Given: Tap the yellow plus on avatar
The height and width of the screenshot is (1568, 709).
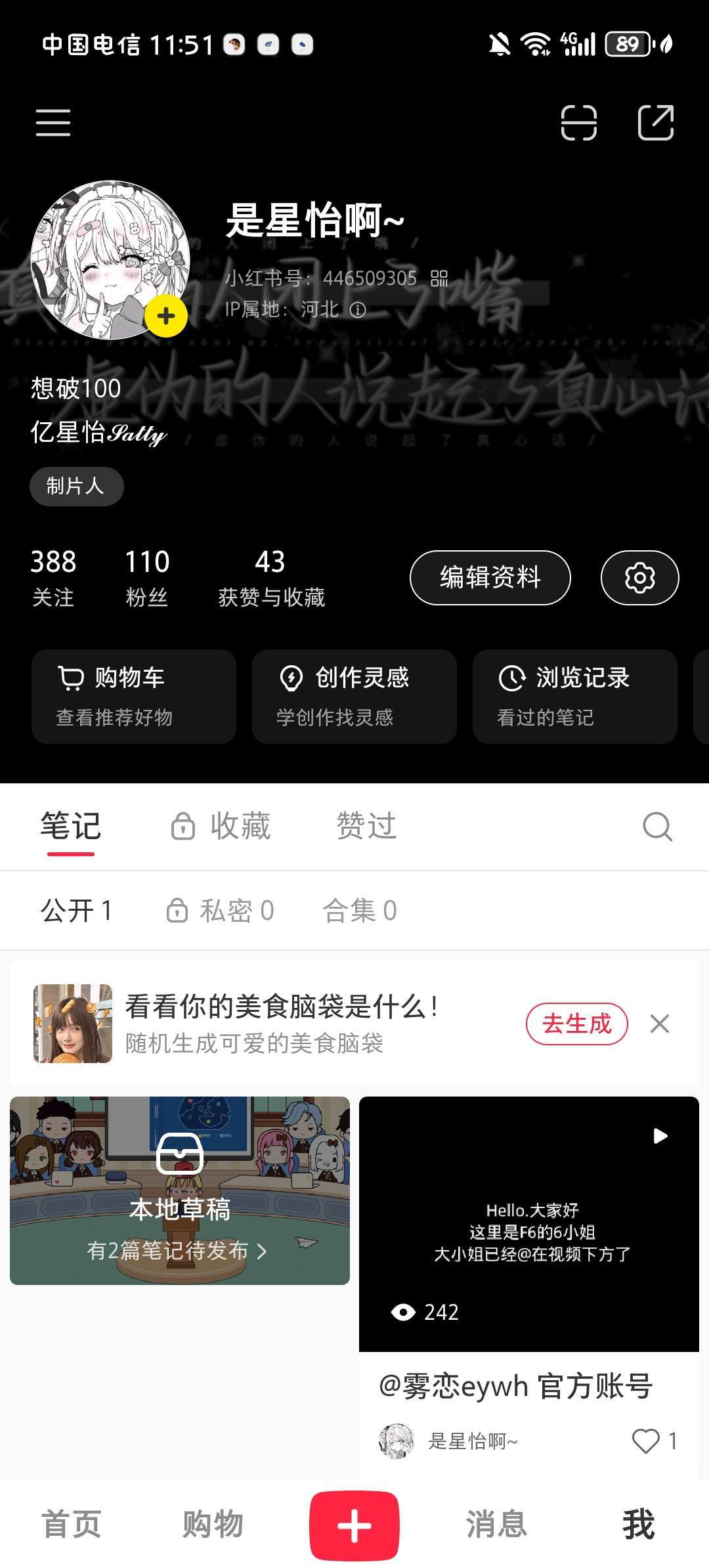Looking at the screenshot, I should tap(166, 316).
